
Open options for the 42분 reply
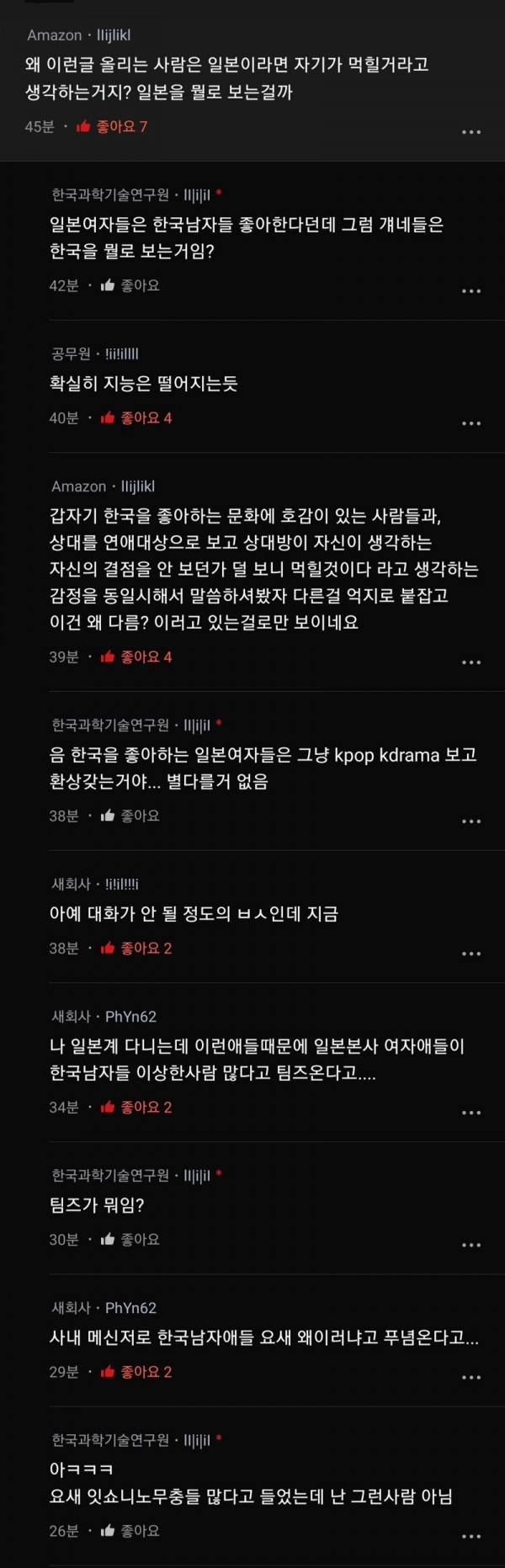pyautogui.click(x=471, y=291)
